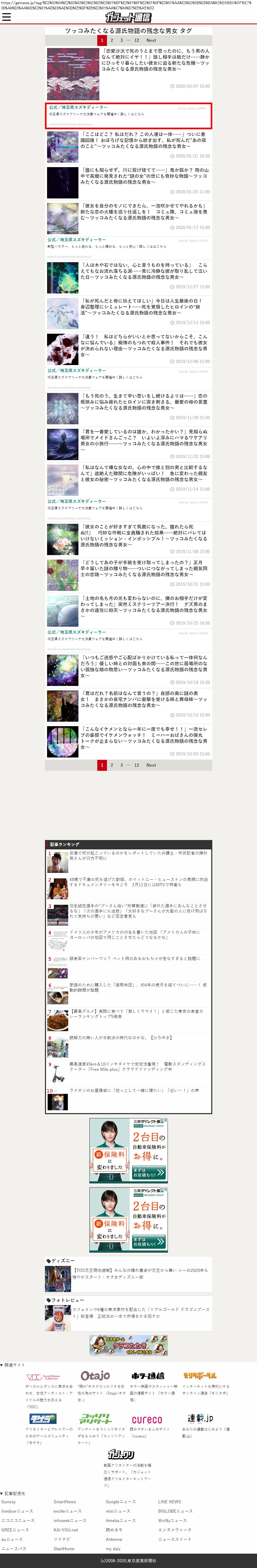The height and width of the screenshot is (1568, 257).
Task: Open the SmartNews distribution link
Action: click(x=65, y=1502)
